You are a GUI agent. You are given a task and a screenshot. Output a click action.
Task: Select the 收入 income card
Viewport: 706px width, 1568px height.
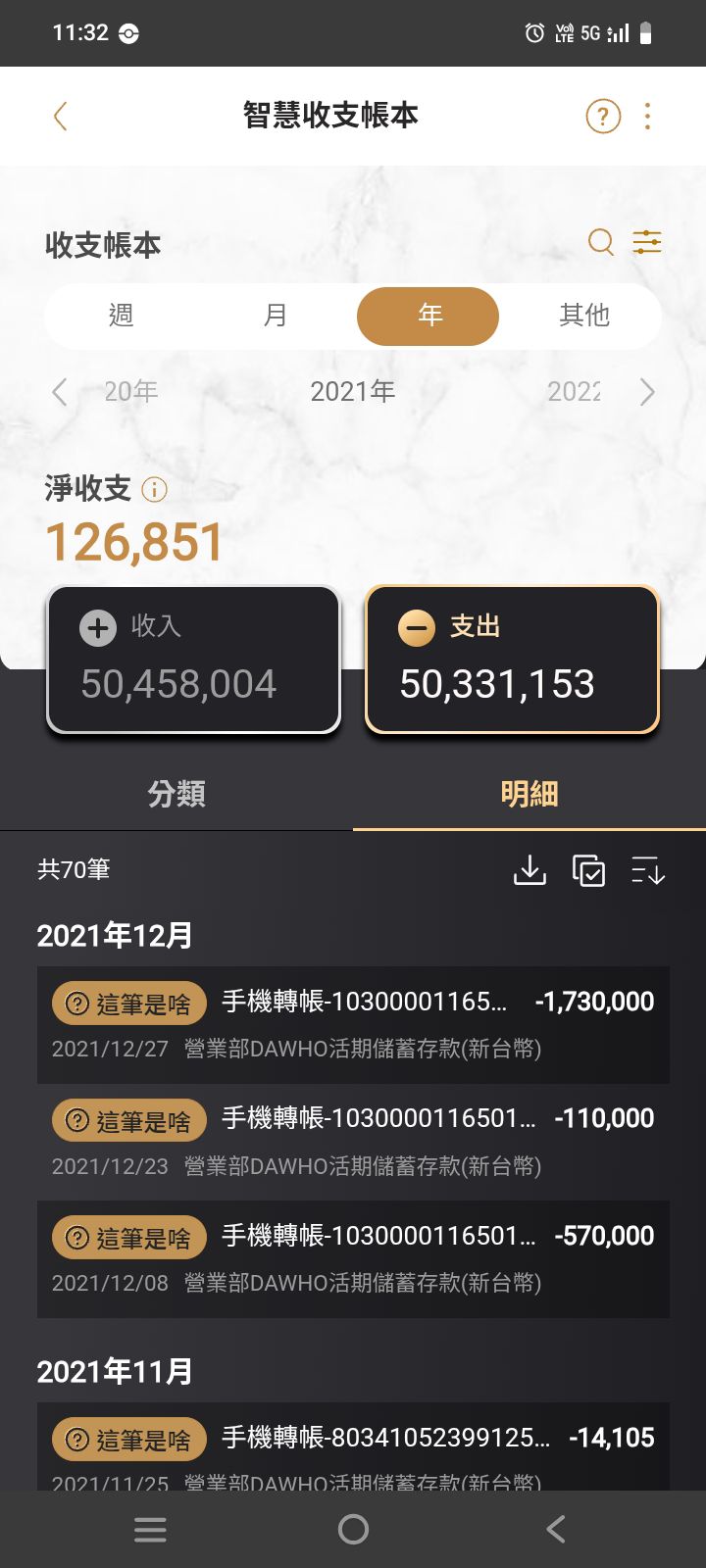coord(194,660)
